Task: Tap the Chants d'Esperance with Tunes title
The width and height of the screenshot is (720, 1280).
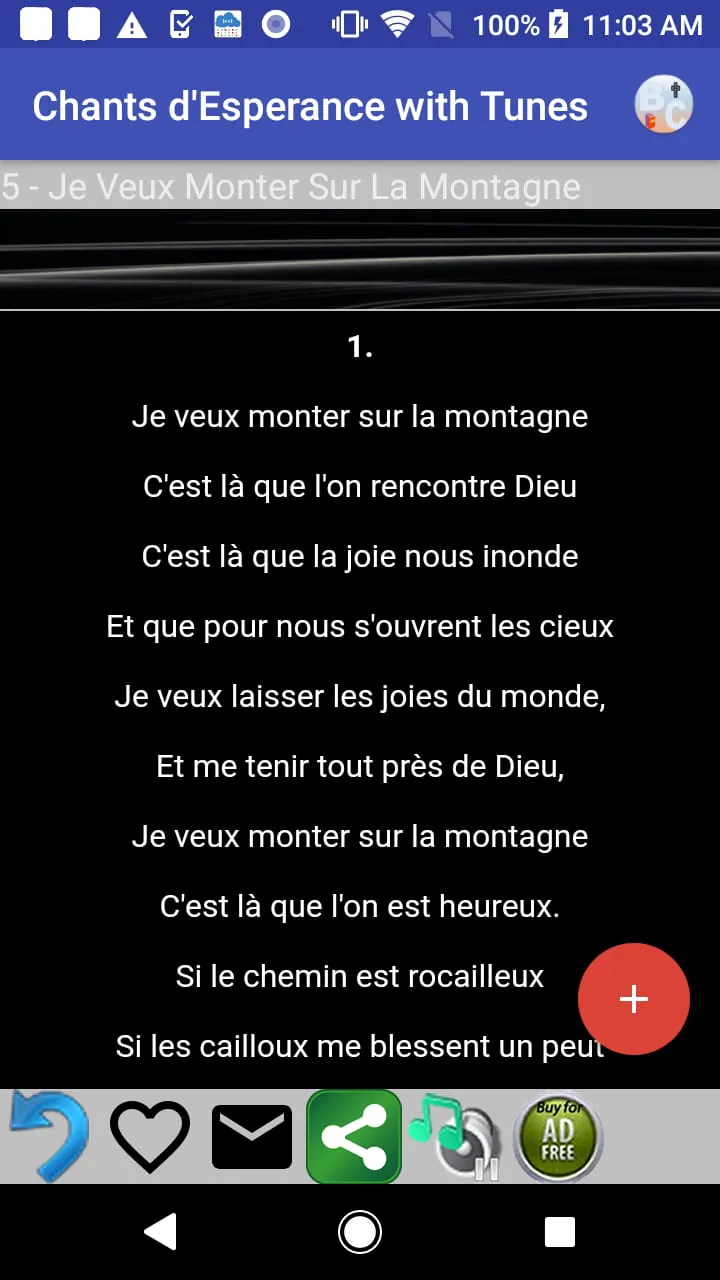Action: 310,105
